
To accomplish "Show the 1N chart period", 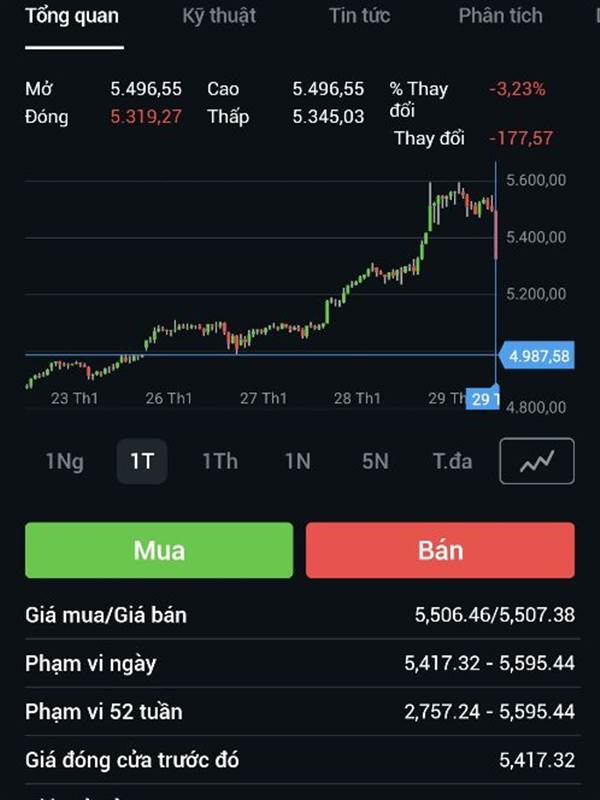I will pos(297,461).
